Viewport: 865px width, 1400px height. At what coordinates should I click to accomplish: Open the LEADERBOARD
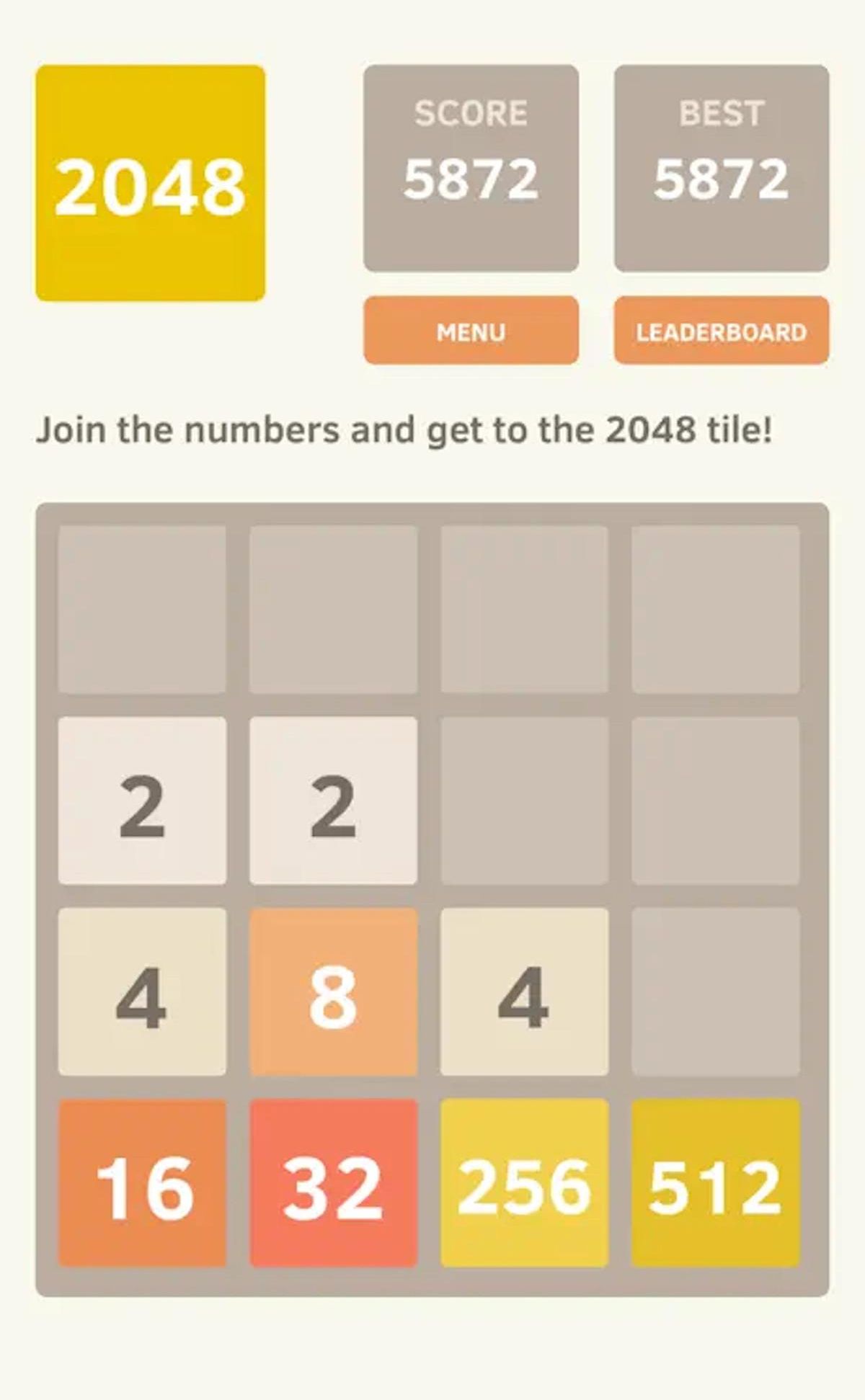tap(721, 331)
